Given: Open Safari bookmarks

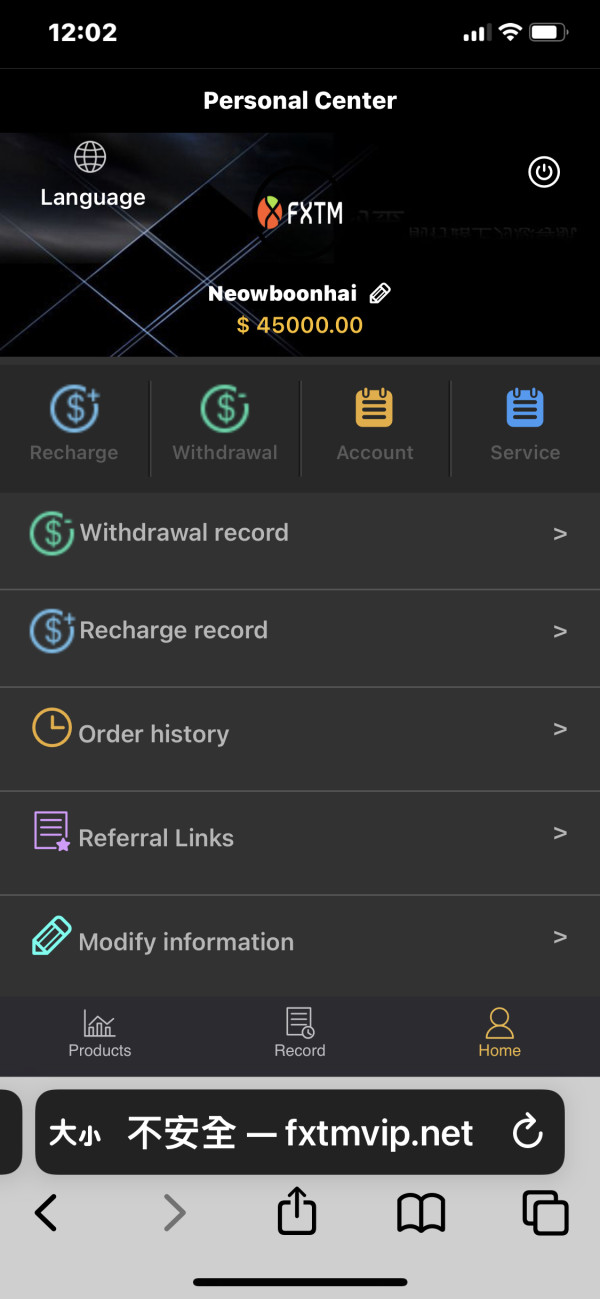Looking at the screenshot, I should click(421, 1214).
